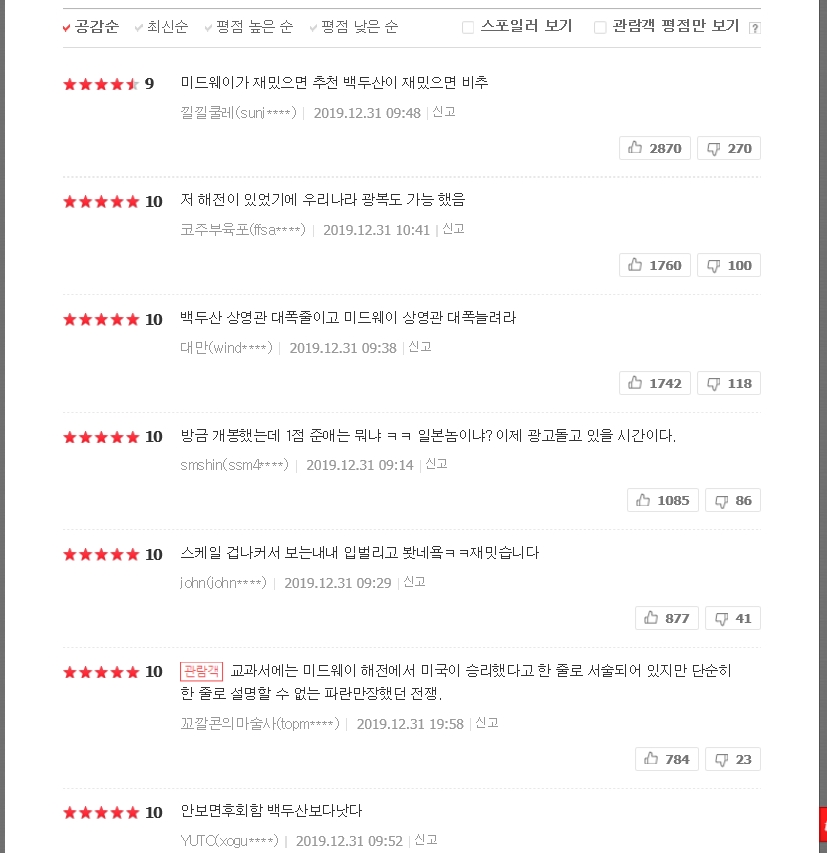
Task: Downvote 대만's review showing 118
Action: click(728, 383)
